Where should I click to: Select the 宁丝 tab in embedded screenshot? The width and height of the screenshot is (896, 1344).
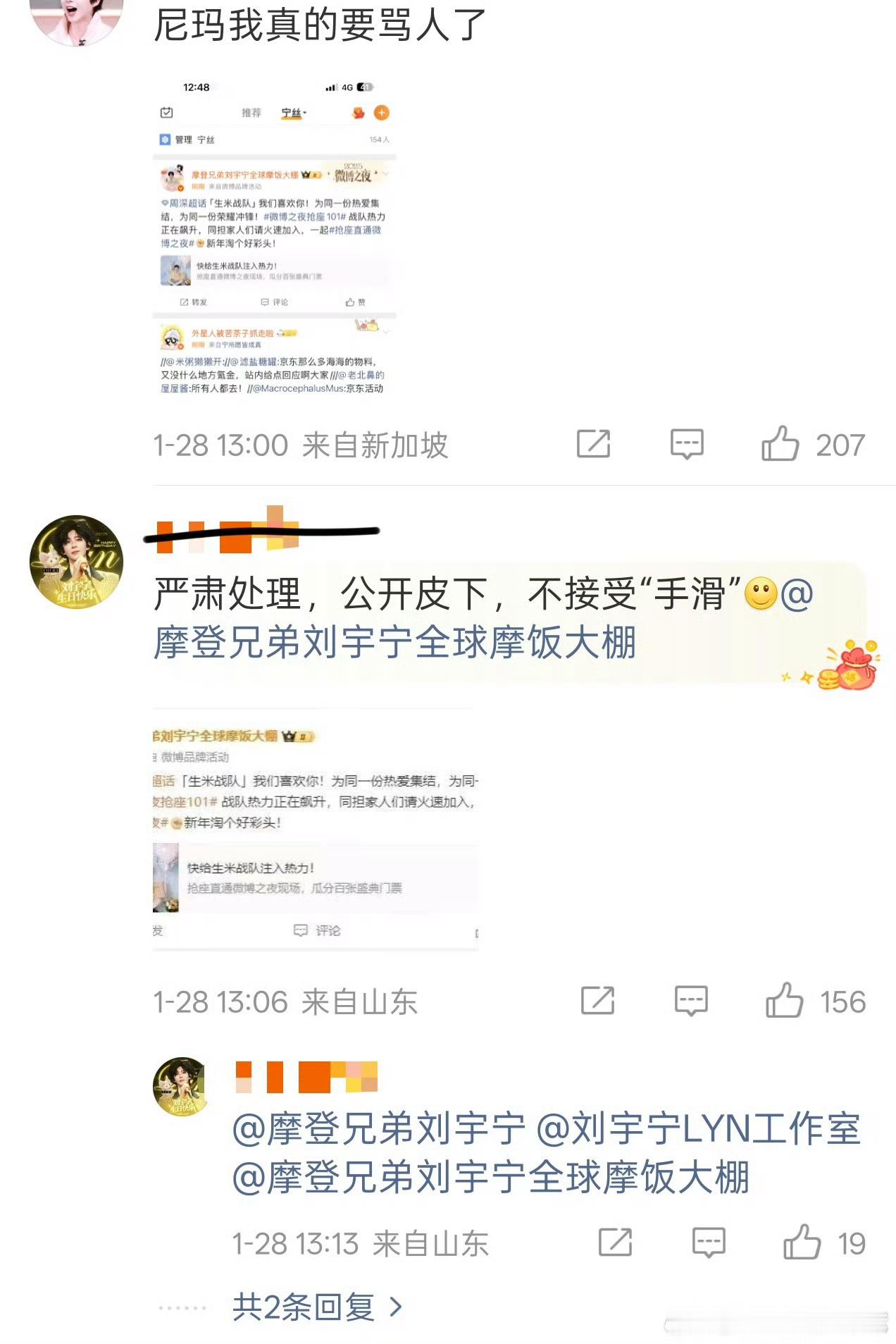[290, 113]
